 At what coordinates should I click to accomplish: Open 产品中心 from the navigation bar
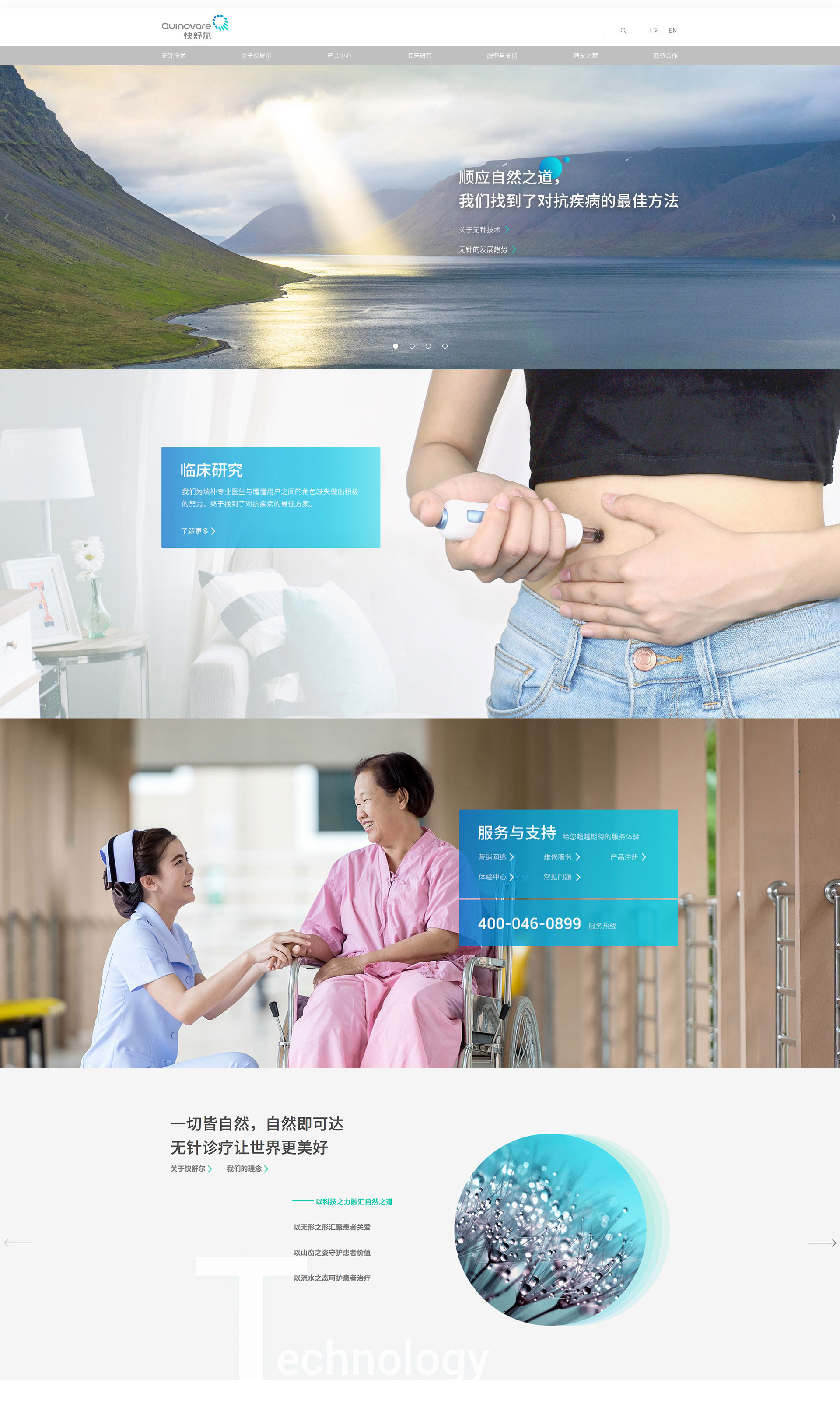(x=339, y=56)
